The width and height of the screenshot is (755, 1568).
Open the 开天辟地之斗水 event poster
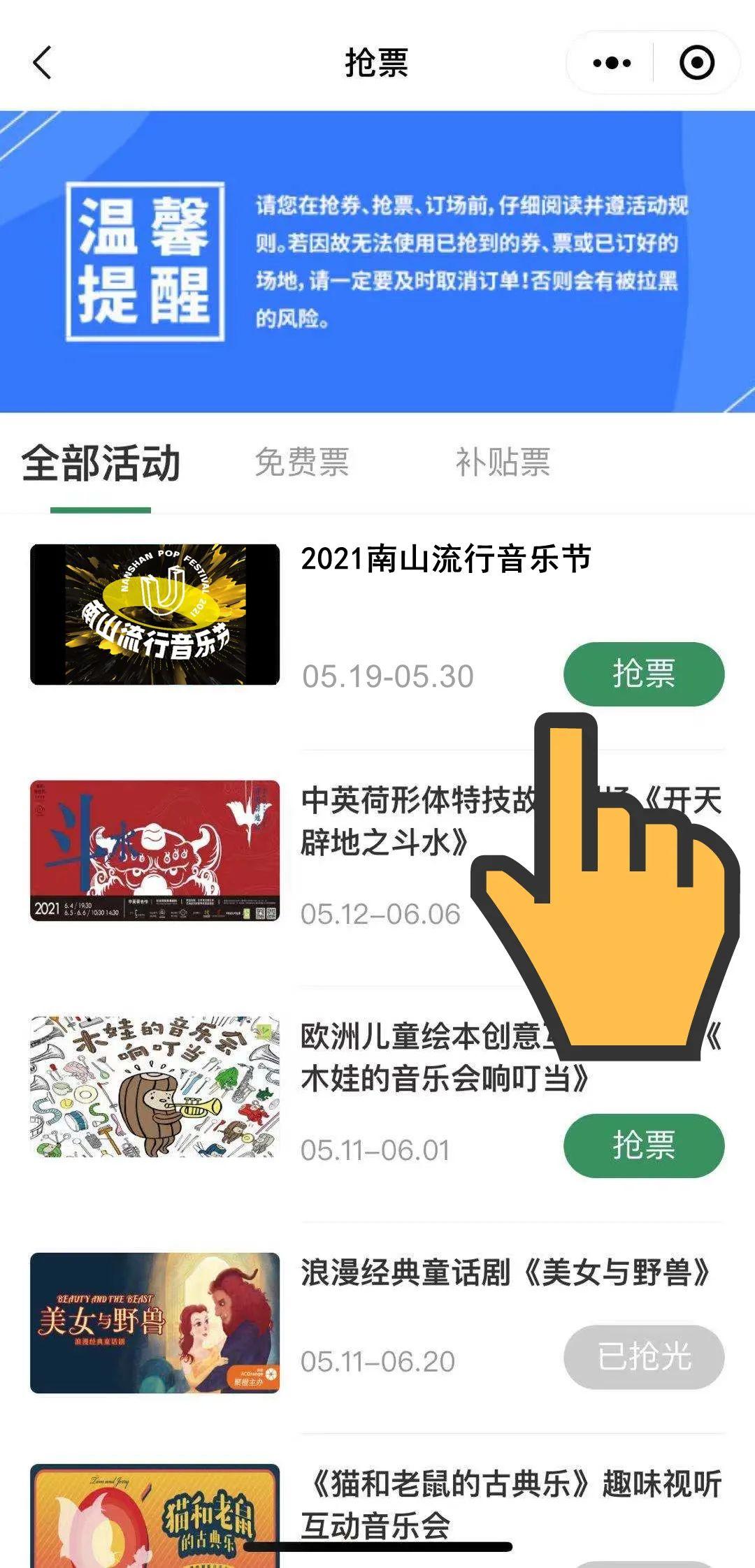coord(154,850)
